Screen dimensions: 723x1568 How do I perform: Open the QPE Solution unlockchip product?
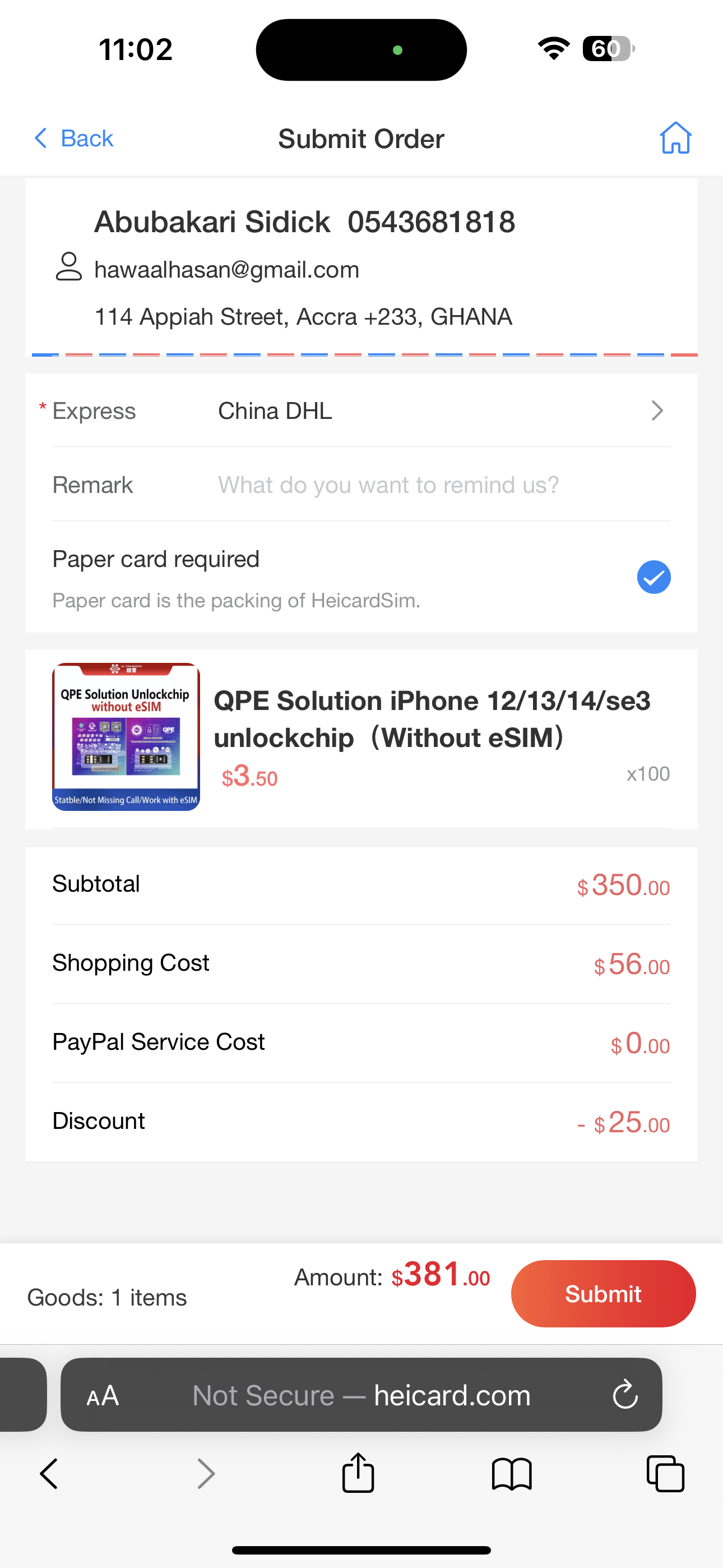tap(361, 738)
